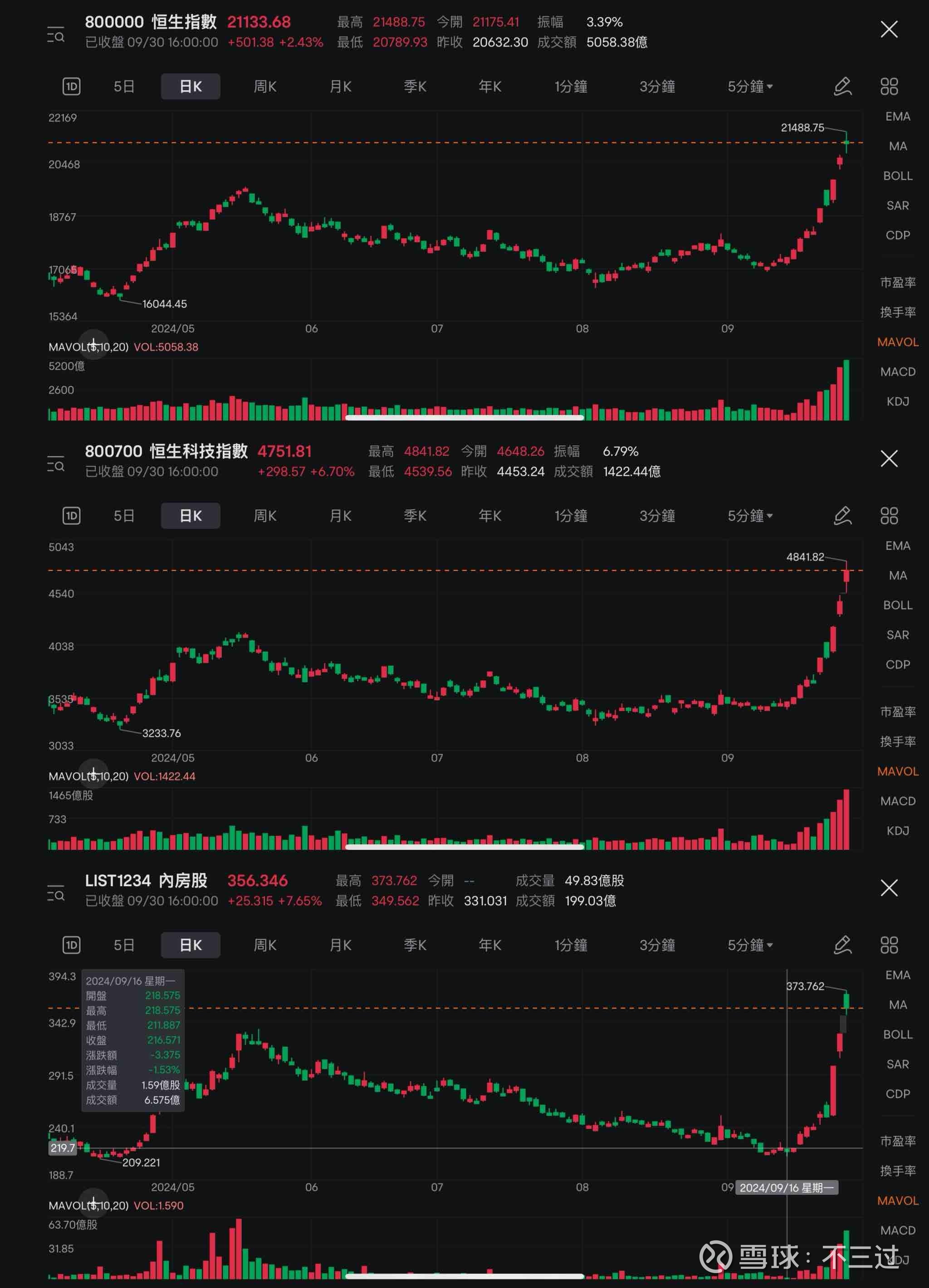Close the 內房股 chart panel
Viewport: 929px width, 1288px height.
pyautogui.click(x=889, y=888)
